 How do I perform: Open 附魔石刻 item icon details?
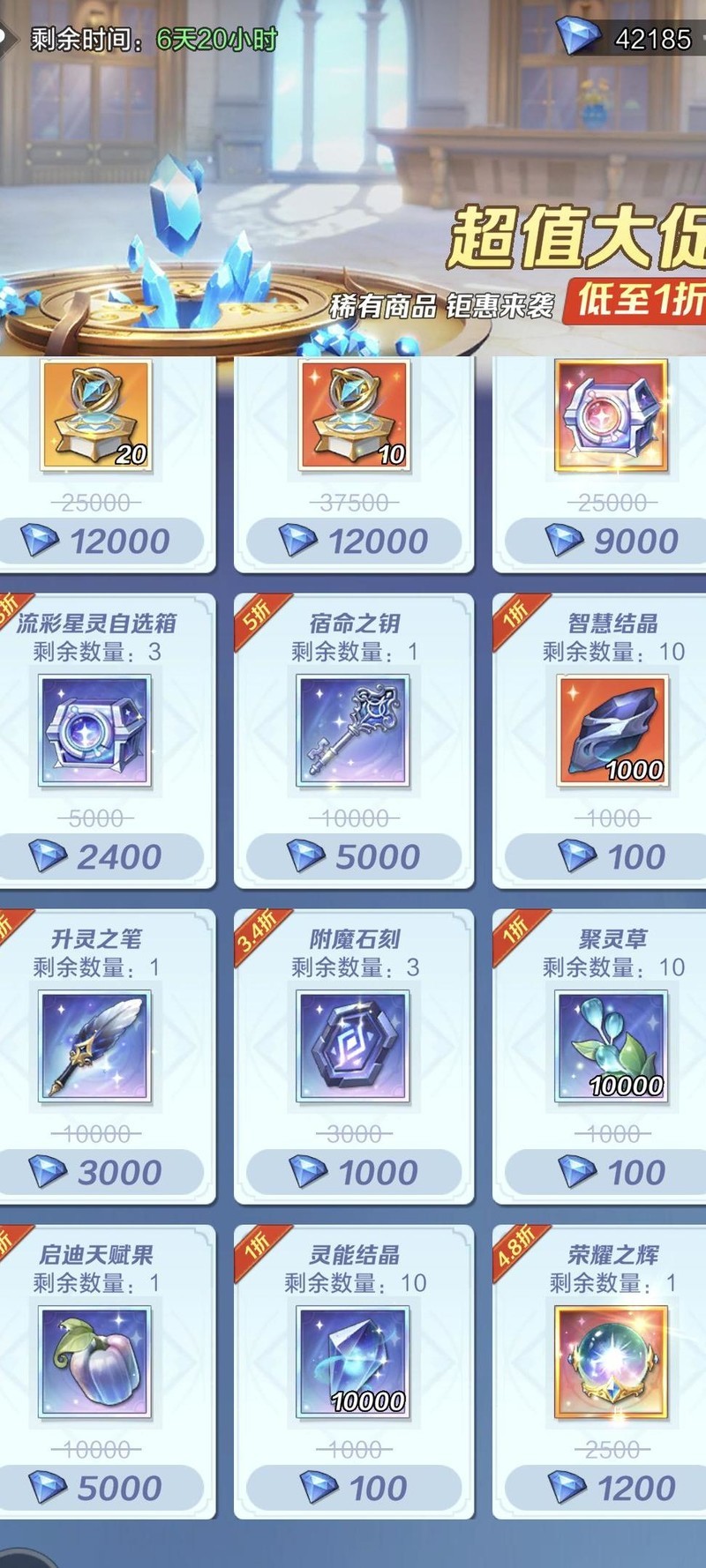click(x=353, y=1046)
